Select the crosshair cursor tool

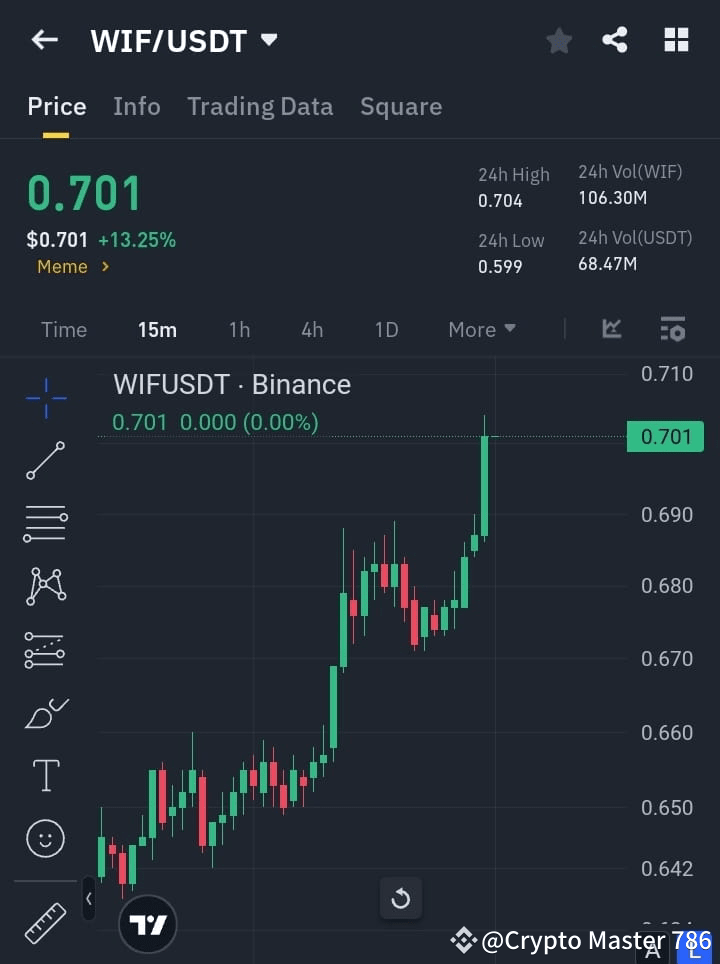[45, 399]
